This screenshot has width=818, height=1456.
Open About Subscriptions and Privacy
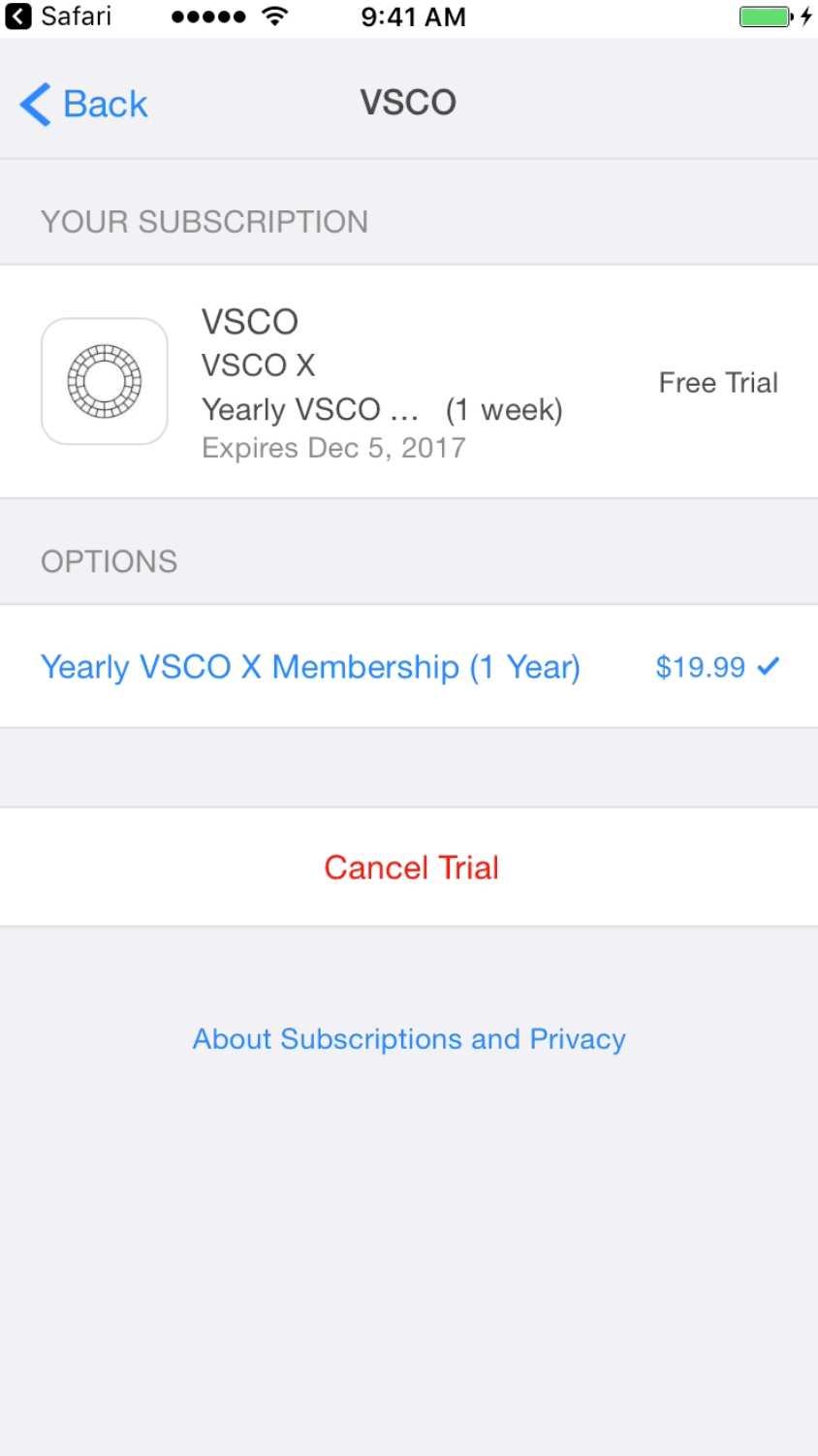point(409,1039)
